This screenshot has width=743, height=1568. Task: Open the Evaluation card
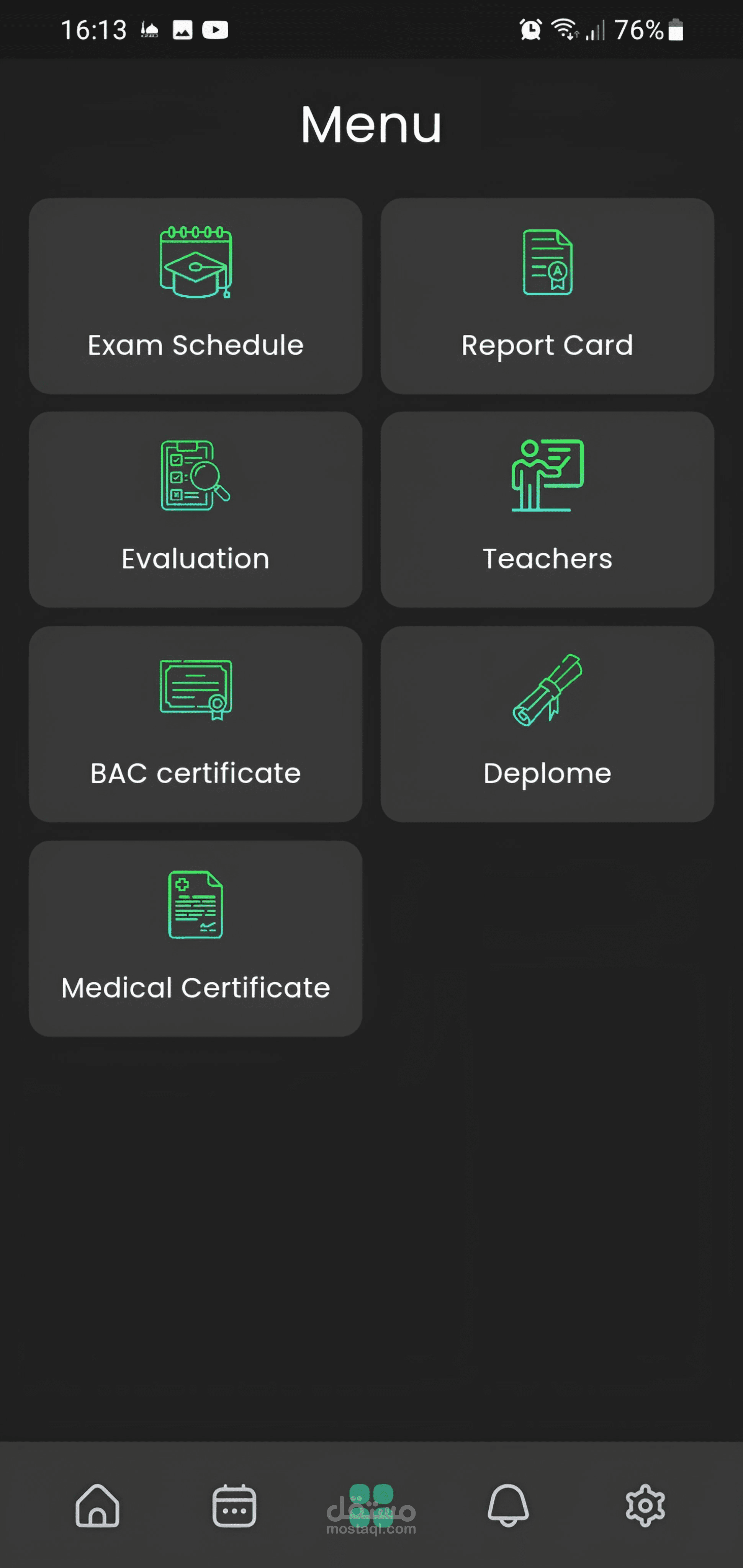pyautogui.click(x=195, y=510)
